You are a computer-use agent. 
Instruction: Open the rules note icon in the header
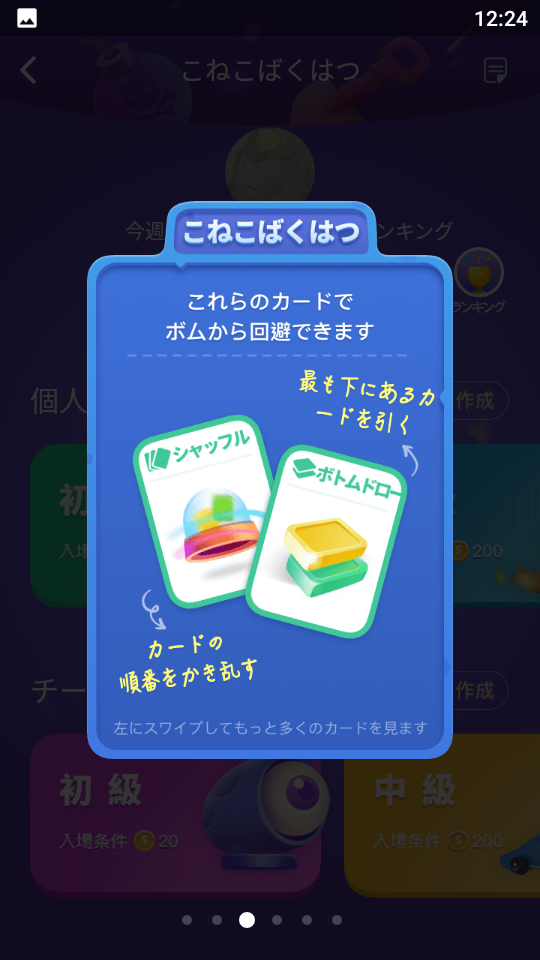(x=495, y=70)
